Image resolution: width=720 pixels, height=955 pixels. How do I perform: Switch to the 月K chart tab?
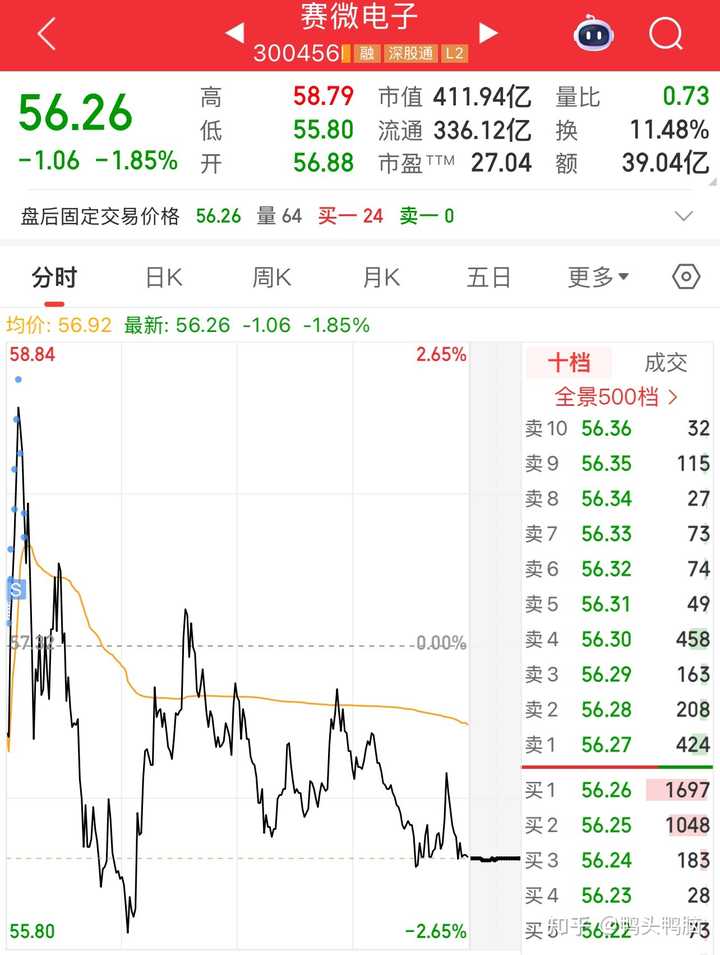[380, 277]
